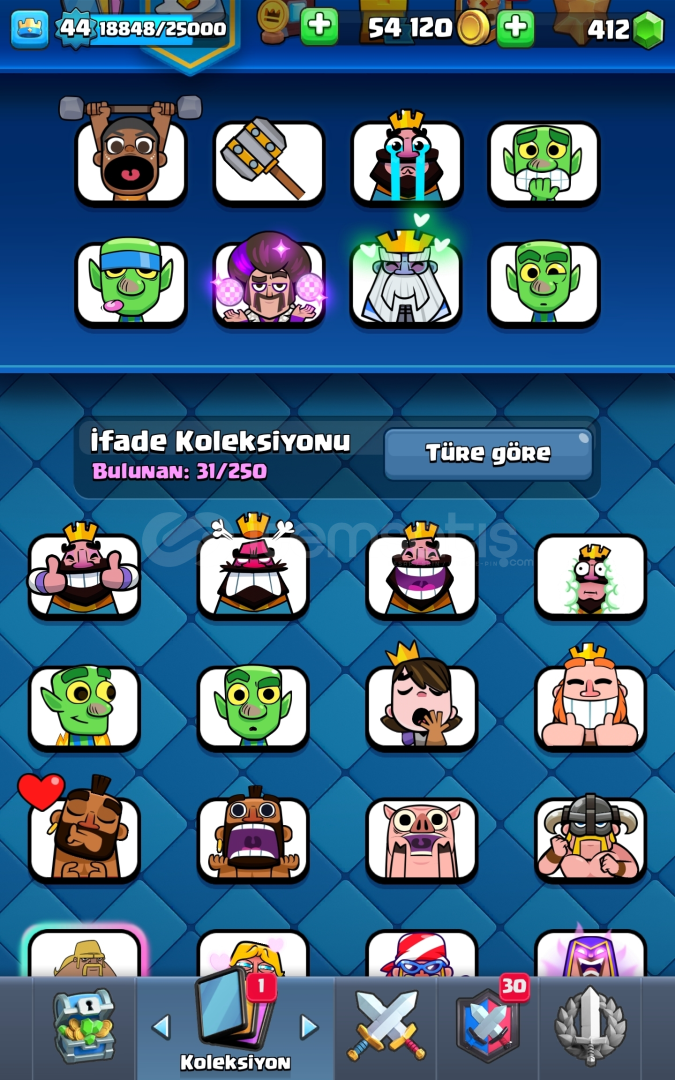Open the thumbs-up King emote in the collection
The width and height of the screenshot is (675, 1080).
pos(84,575)
